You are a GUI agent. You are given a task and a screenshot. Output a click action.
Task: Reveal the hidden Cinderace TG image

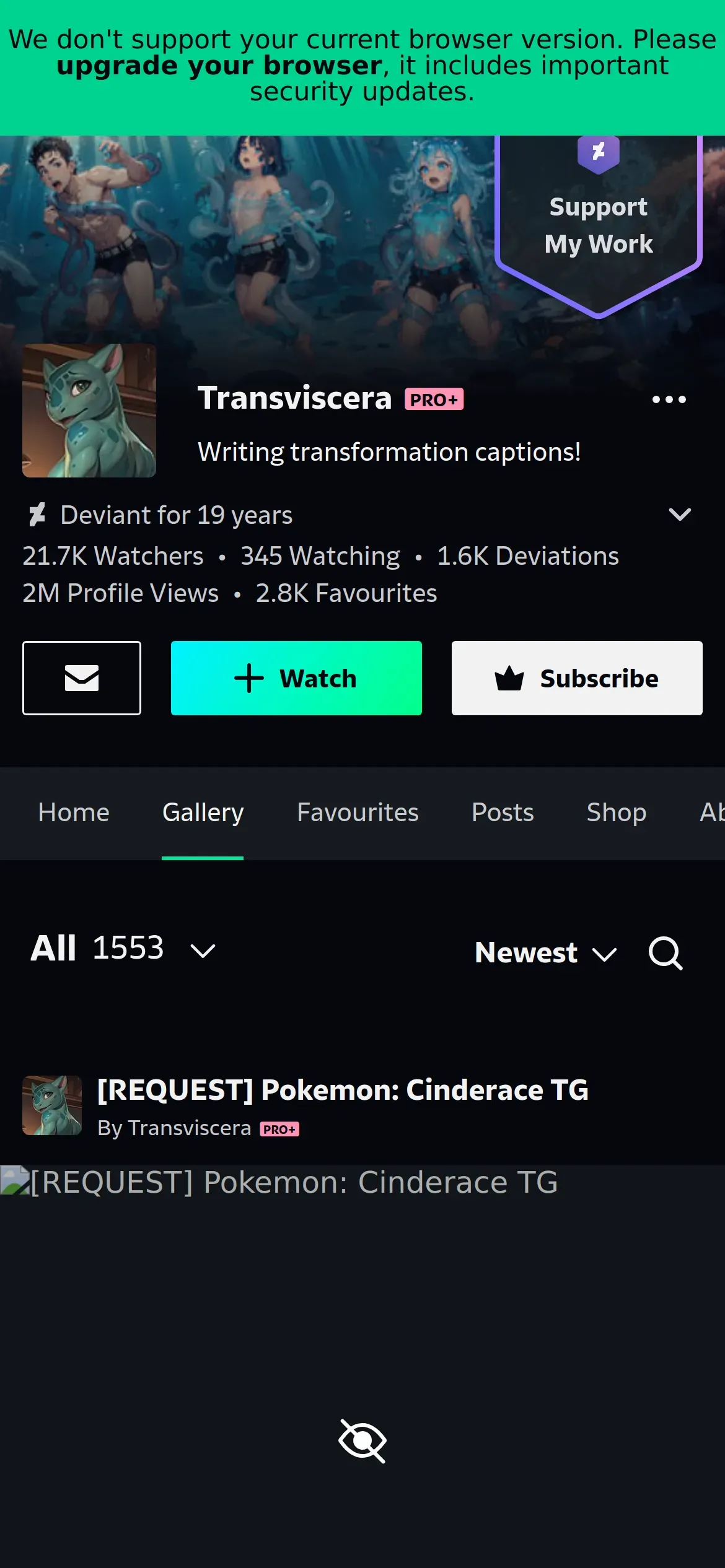point(362,1441)
